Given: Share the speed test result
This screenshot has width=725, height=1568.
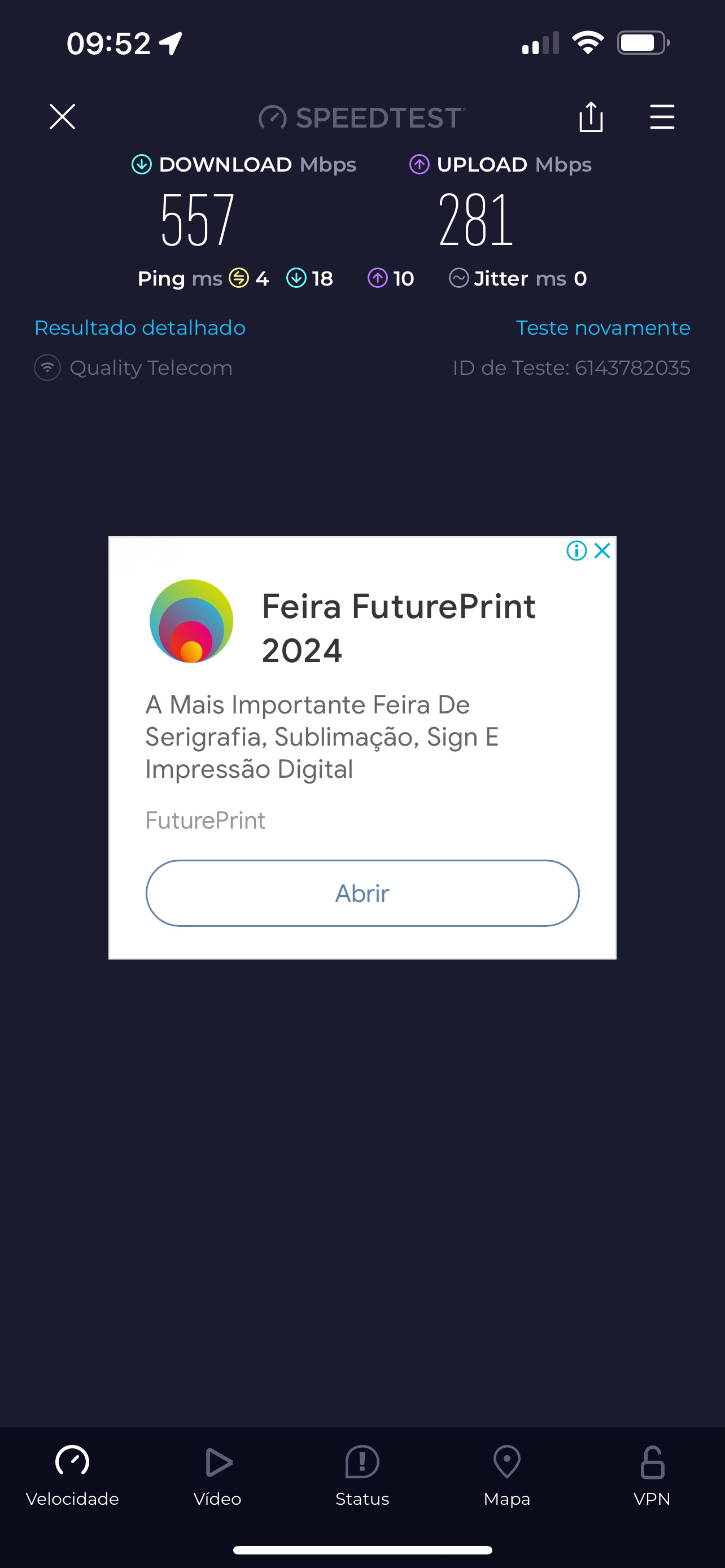Looking at the screenshot, I should point(591,117).
